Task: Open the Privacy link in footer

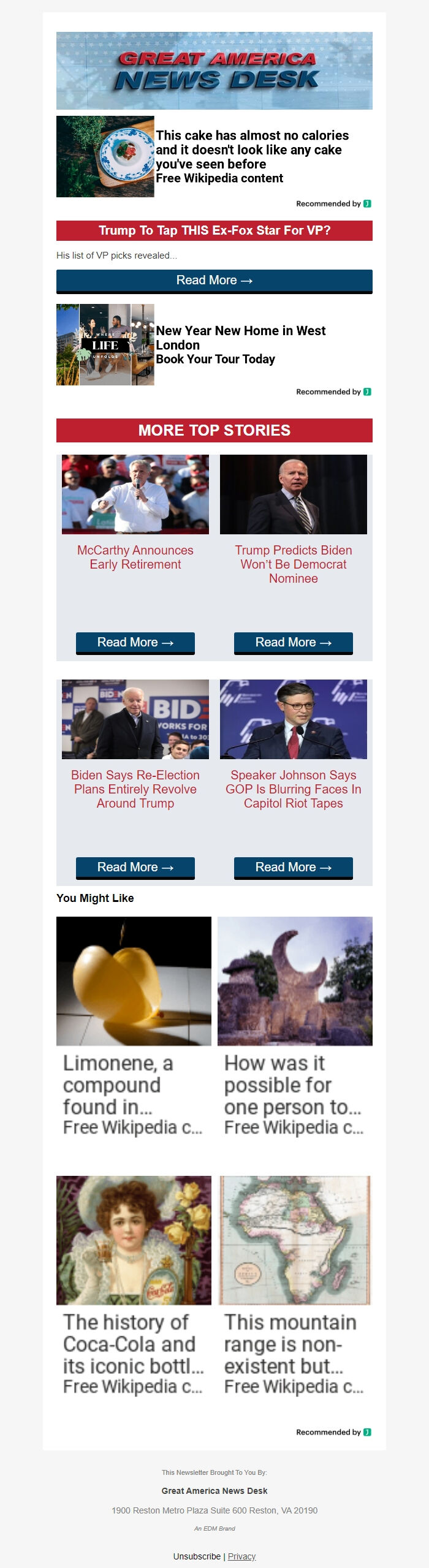Action: point(241,1556)
